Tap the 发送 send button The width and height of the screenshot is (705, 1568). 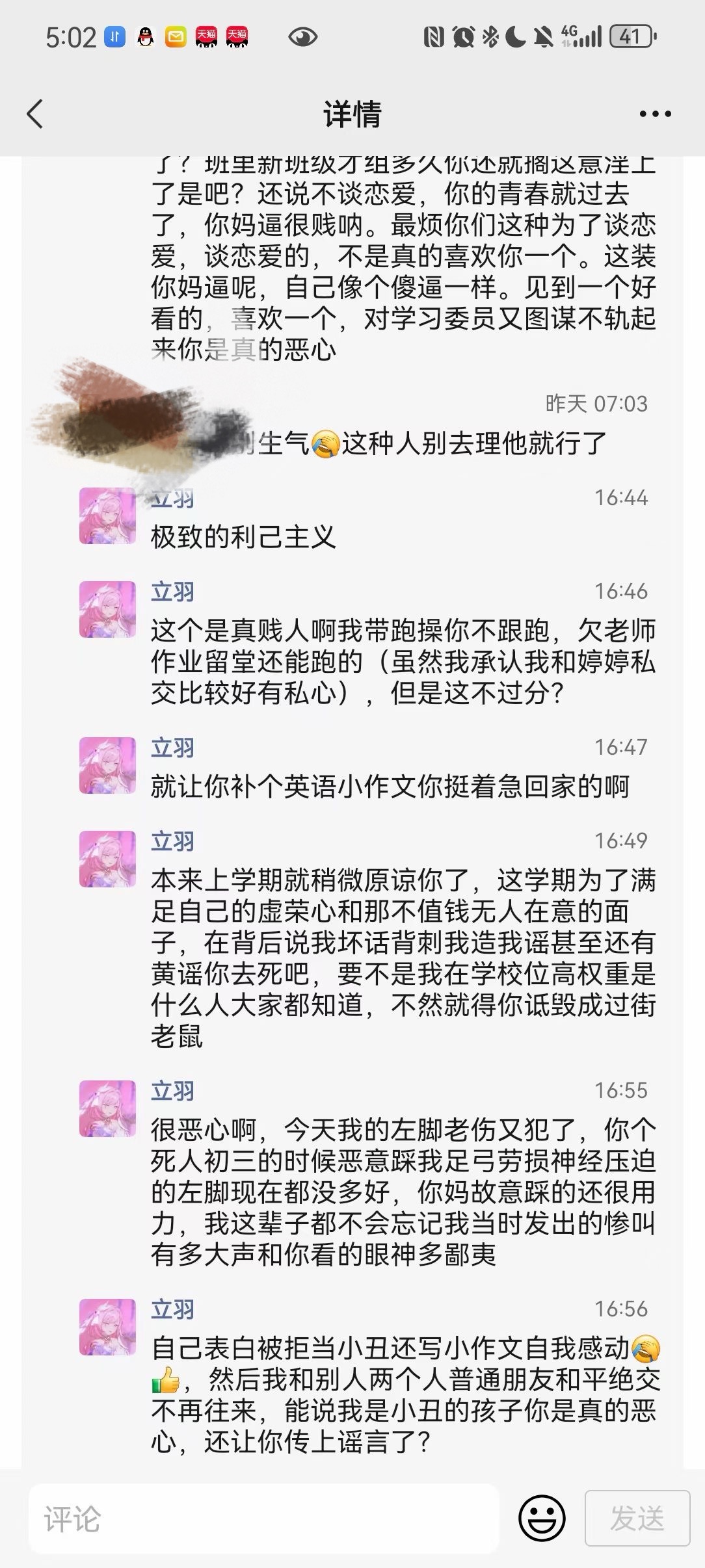click(637, 1519)
